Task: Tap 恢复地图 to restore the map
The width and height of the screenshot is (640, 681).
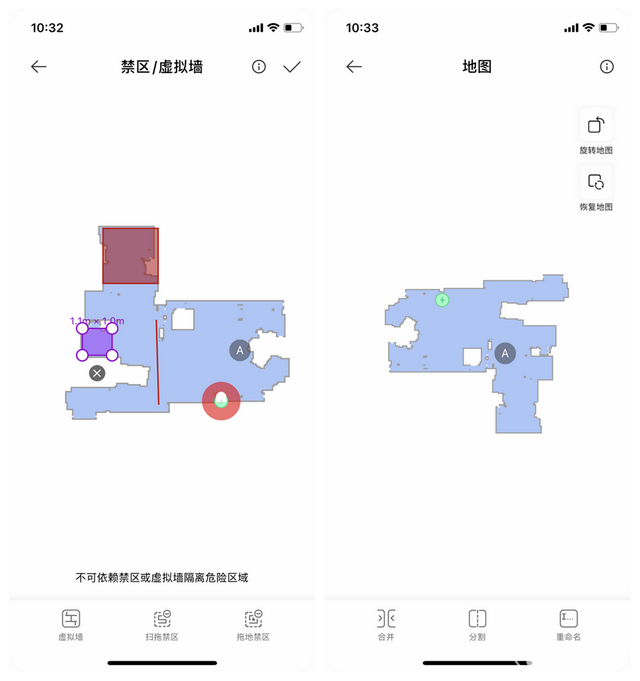Action: click(596, 188)
